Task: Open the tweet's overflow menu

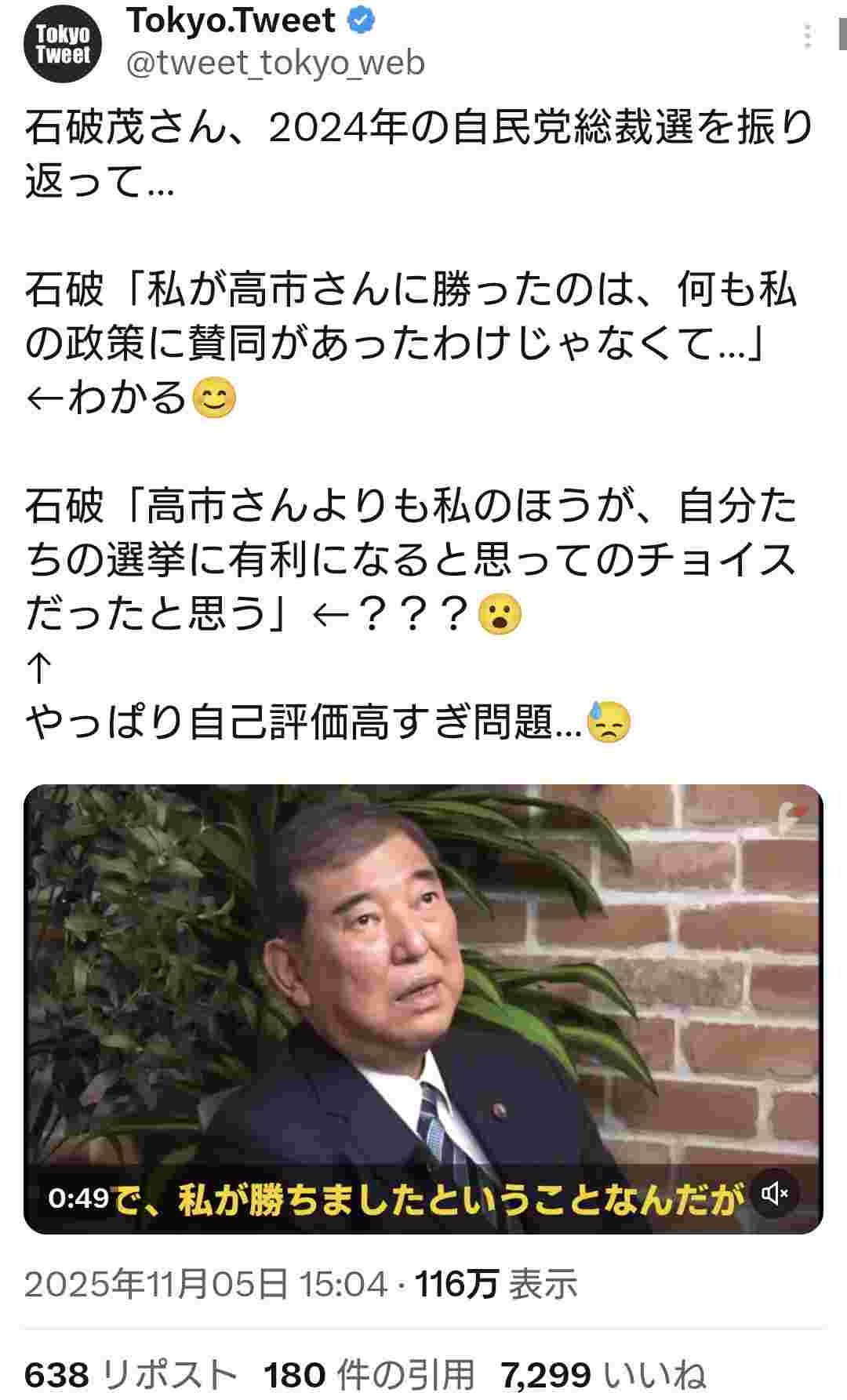Action: click(808, 37)
